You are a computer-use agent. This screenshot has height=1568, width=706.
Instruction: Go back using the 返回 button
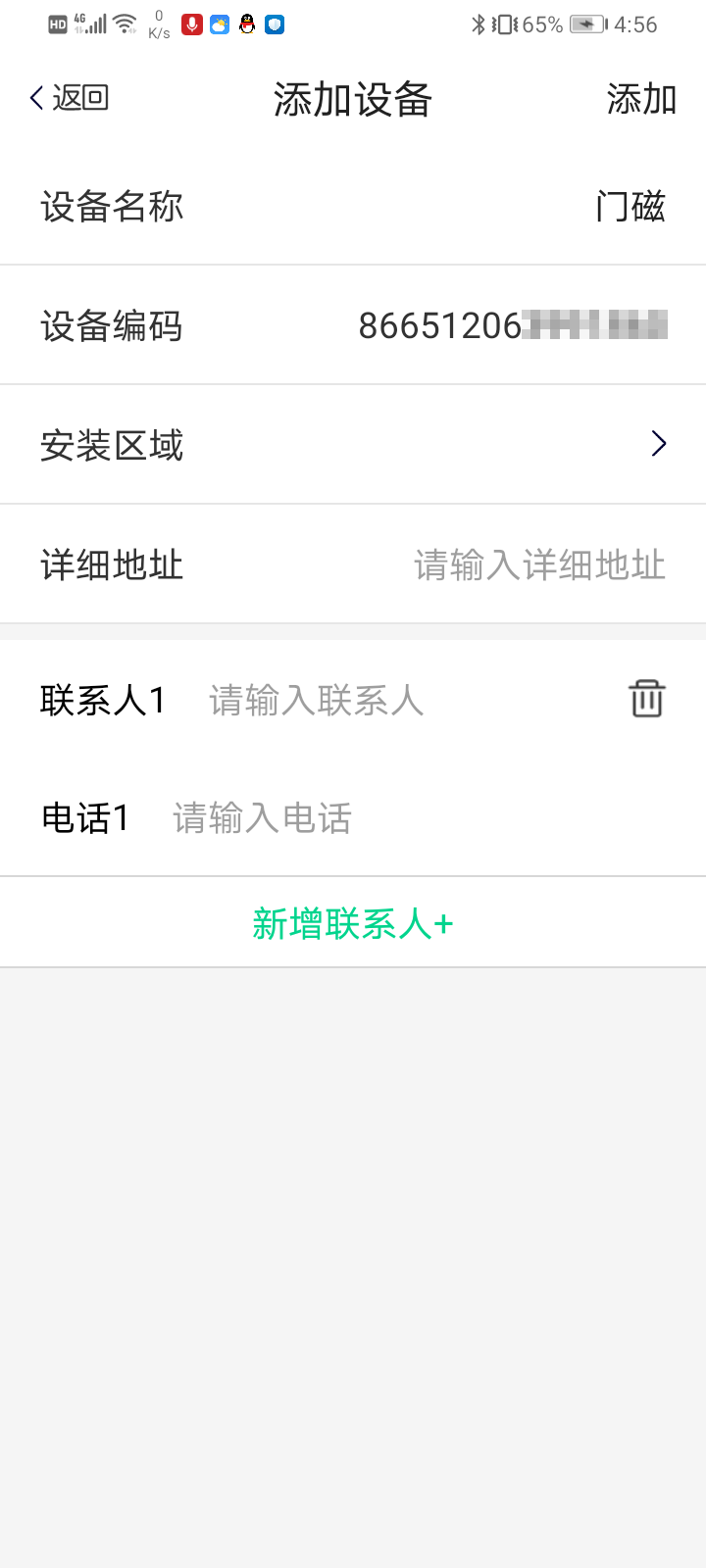coord(69,98)
